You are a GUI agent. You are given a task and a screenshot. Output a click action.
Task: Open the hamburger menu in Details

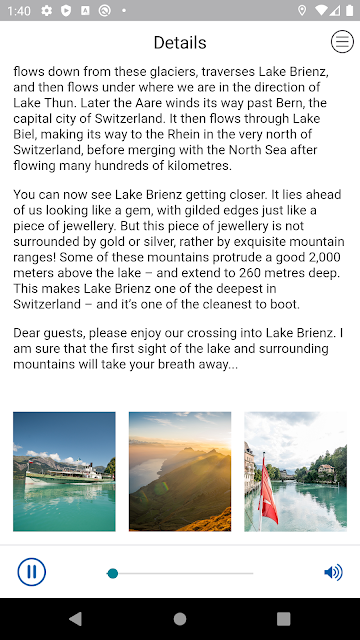click(342, 42)
